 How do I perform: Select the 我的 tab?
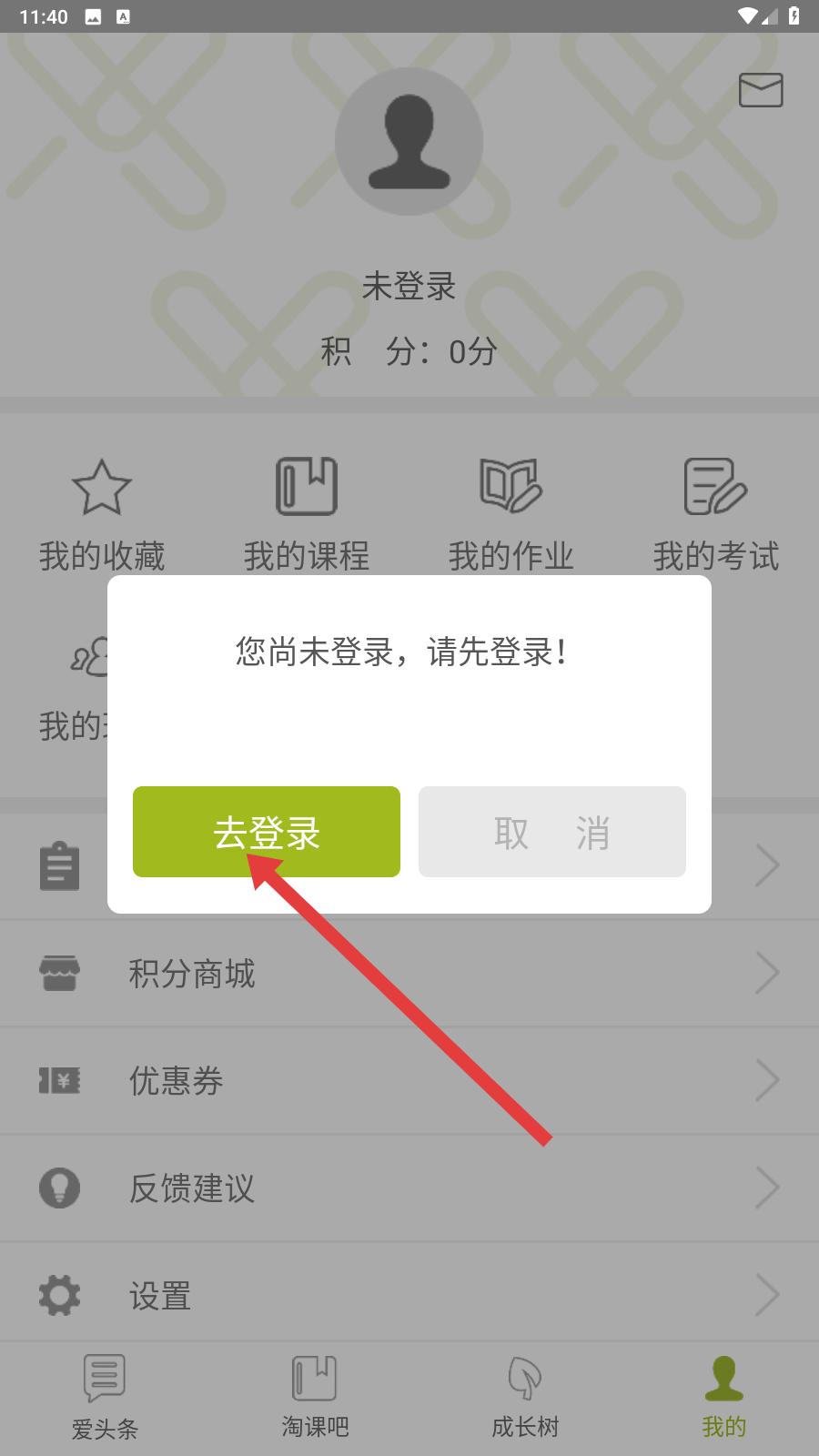[x=724, y=1398]
